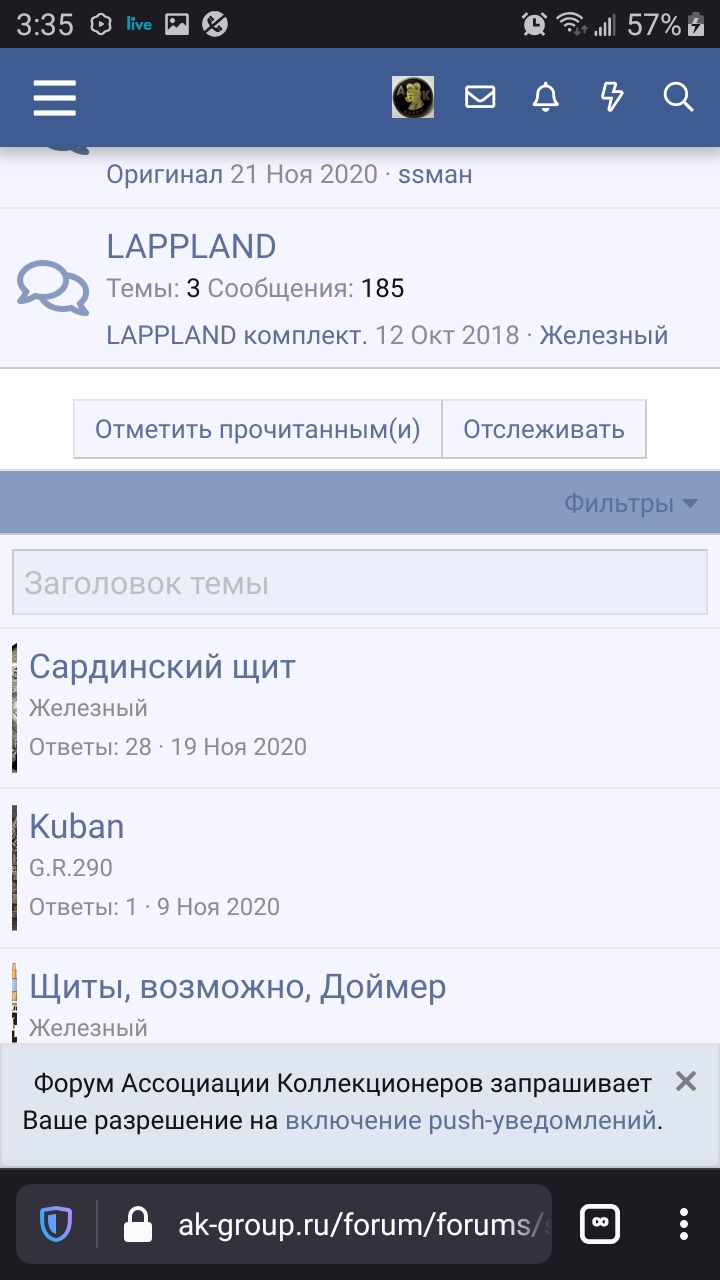This screenshot has height=1280, width=720.
Task: Follow the включение push-уведомлений link
Action: click(471, 1120)
